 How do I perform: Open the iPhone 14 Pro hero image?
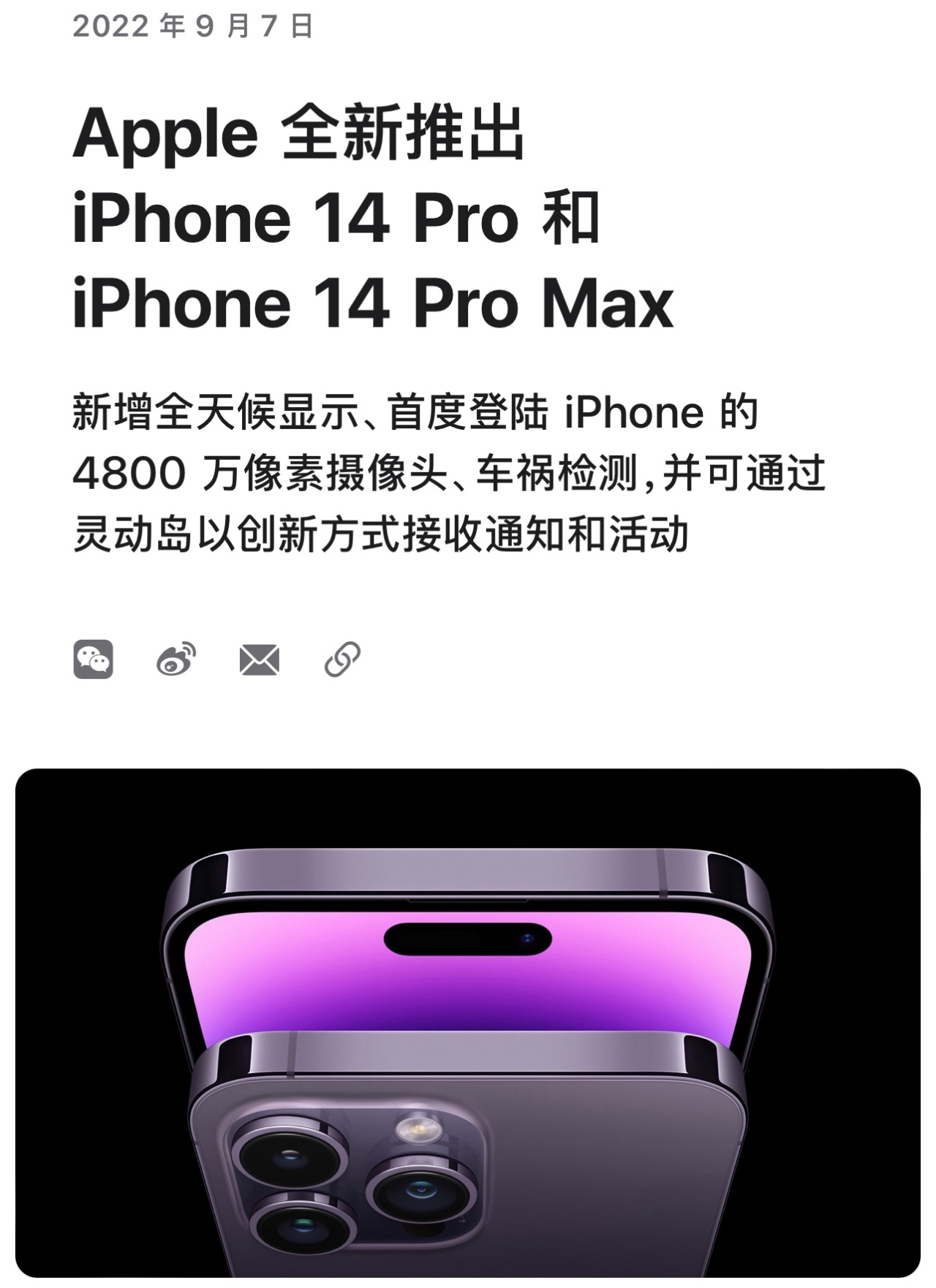pos(468,1023)
